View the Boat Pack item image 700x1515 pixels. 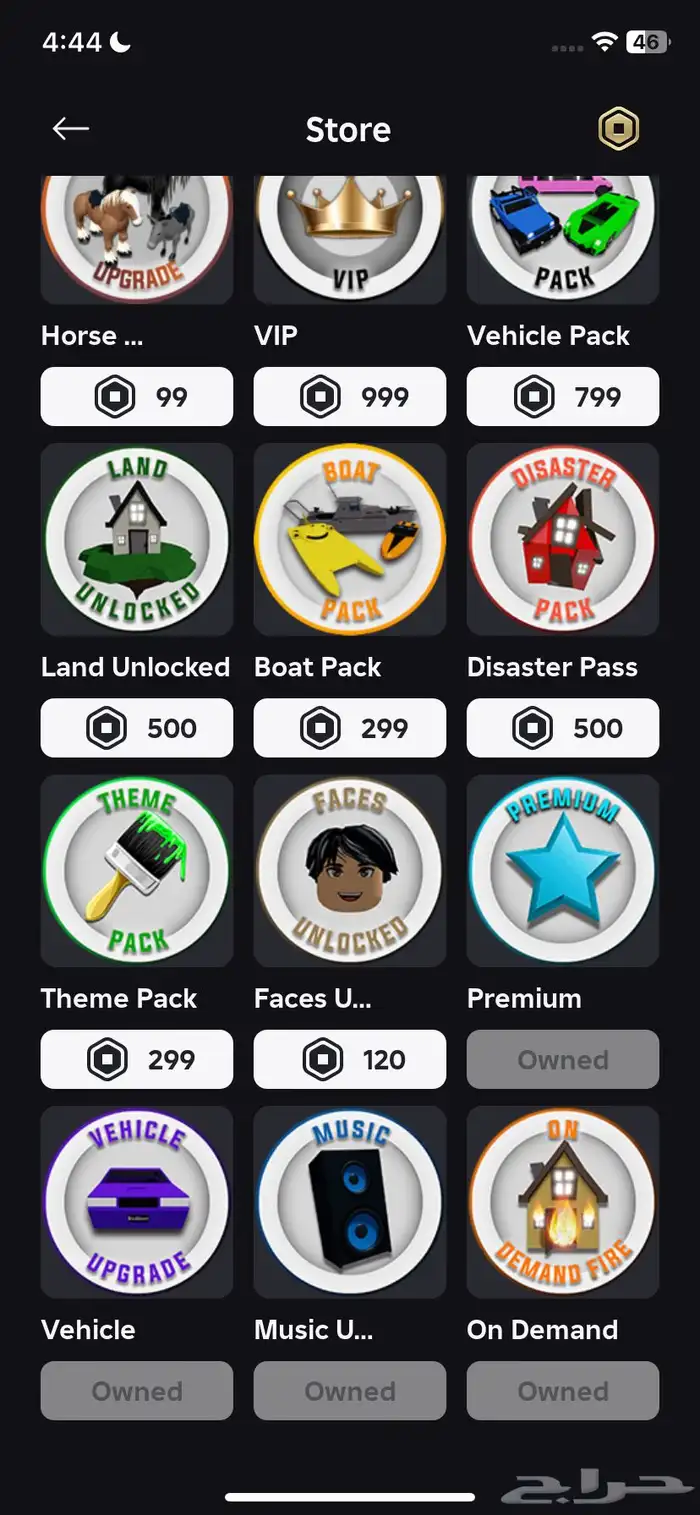pyautogui.click(x=350, y=539)
